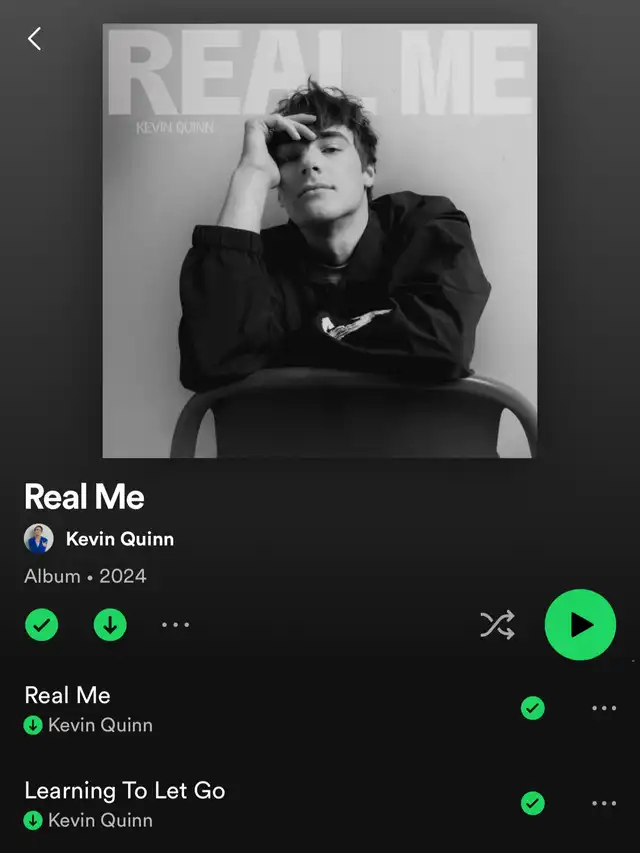This screenshot has height=853, width=640.
Task: Play the Real Me album
Action: 580,625
